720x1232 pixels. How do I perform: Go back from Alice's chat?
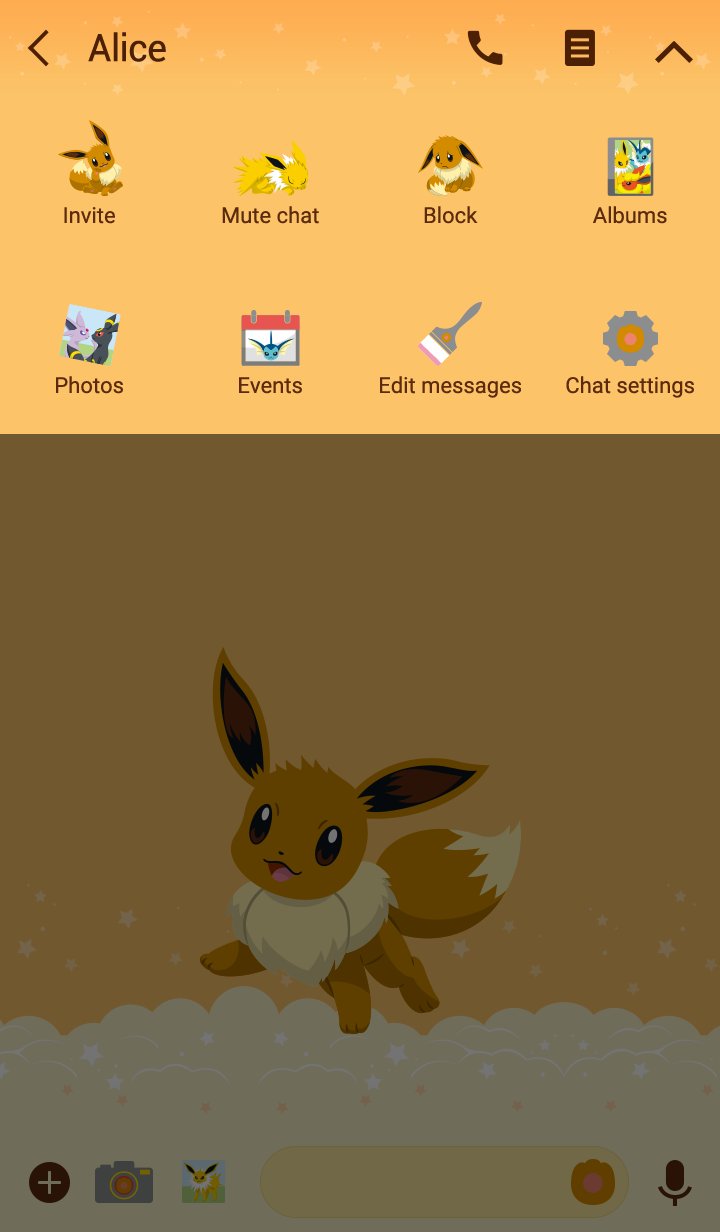coord(38,48)
